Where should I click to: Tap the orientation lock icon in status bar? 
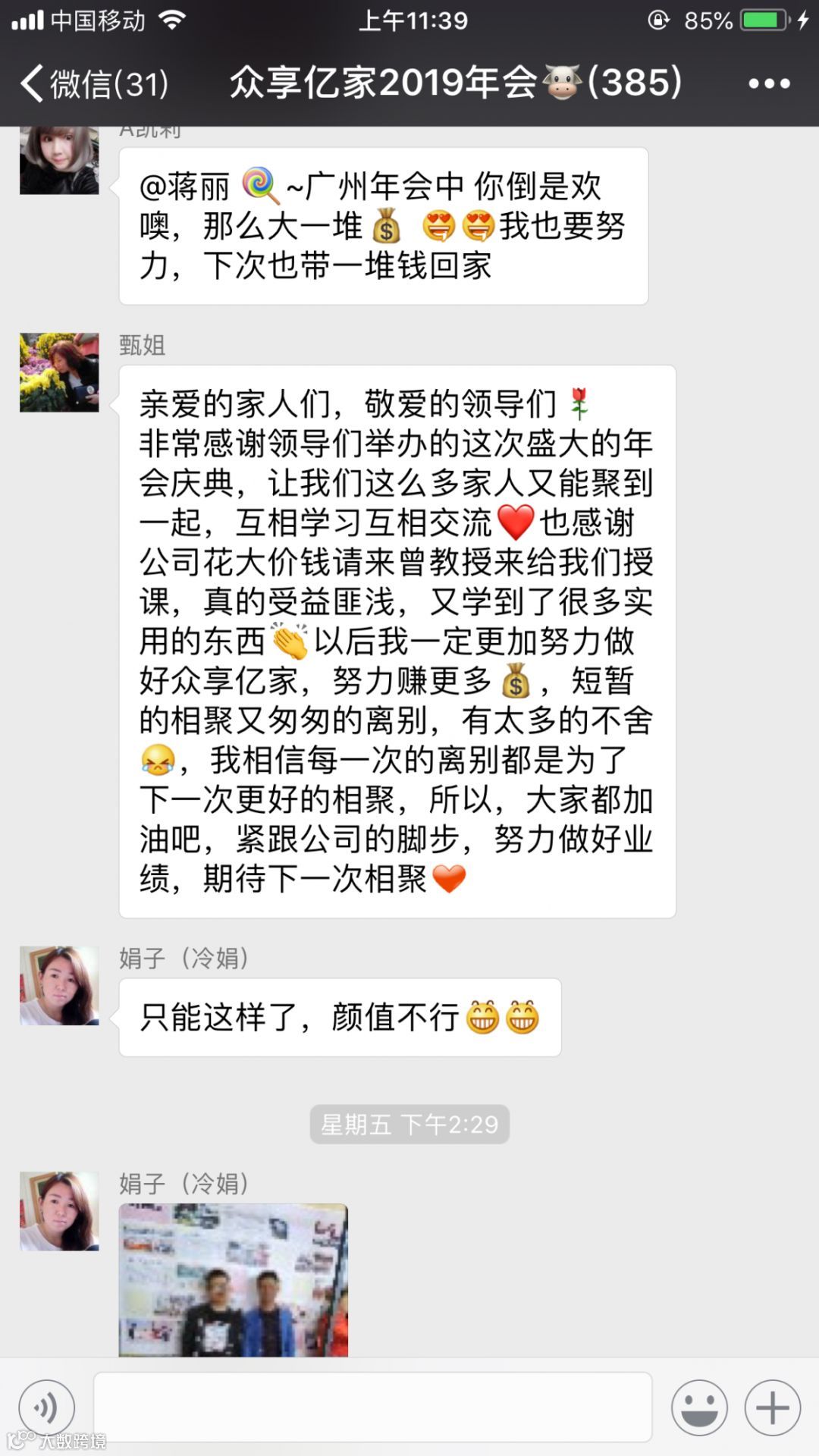click(x=657, y=20)
